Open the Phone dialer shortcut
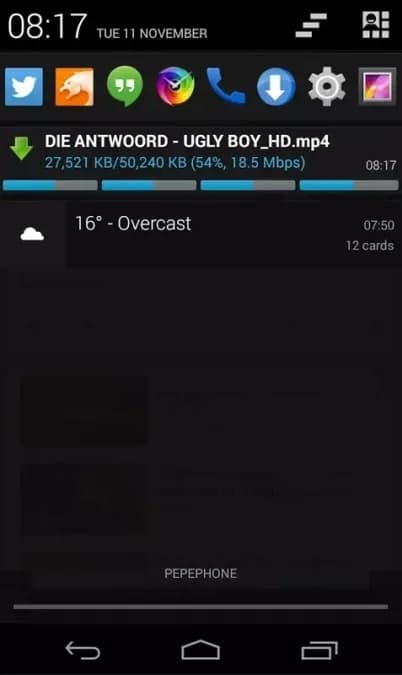The width and height of the screenshot is (402, 675). coord(226,87)
